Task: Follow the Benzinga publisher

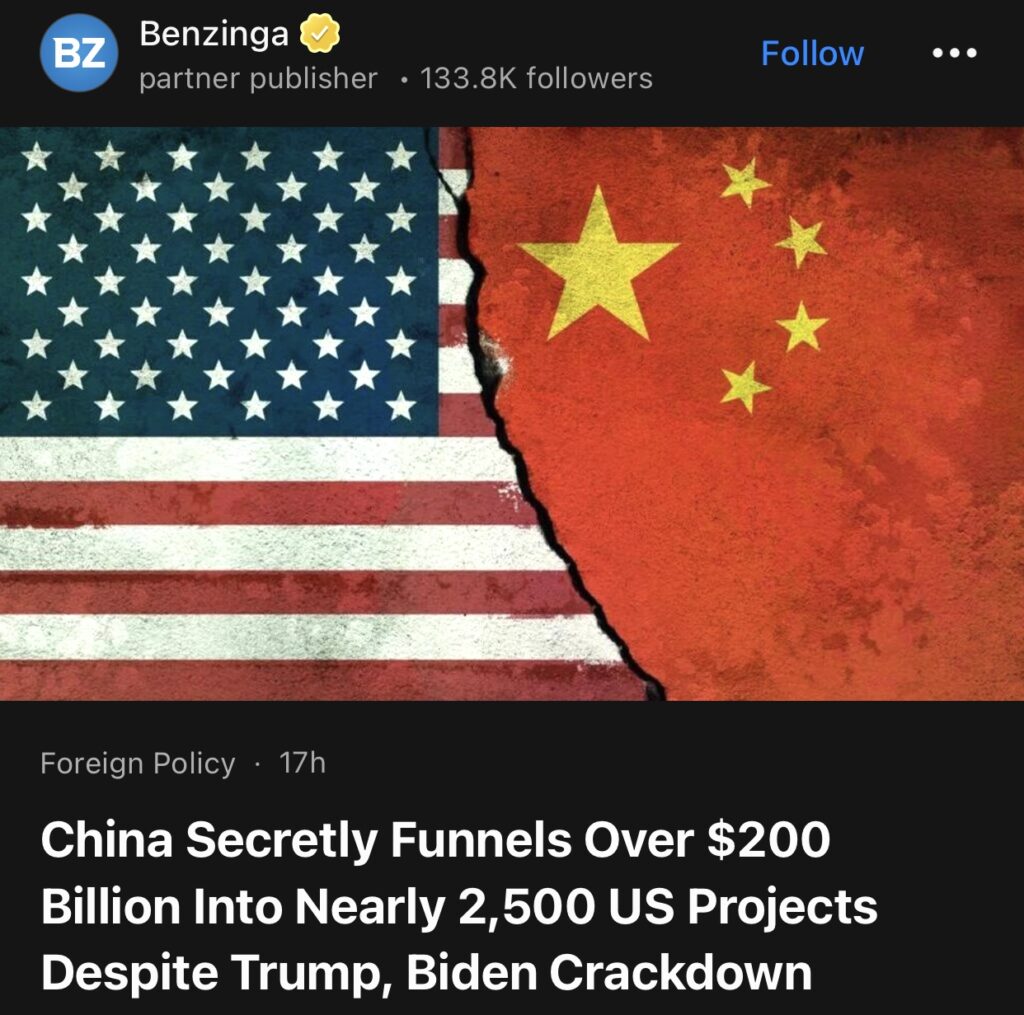Action: click(x=812, y=53)
